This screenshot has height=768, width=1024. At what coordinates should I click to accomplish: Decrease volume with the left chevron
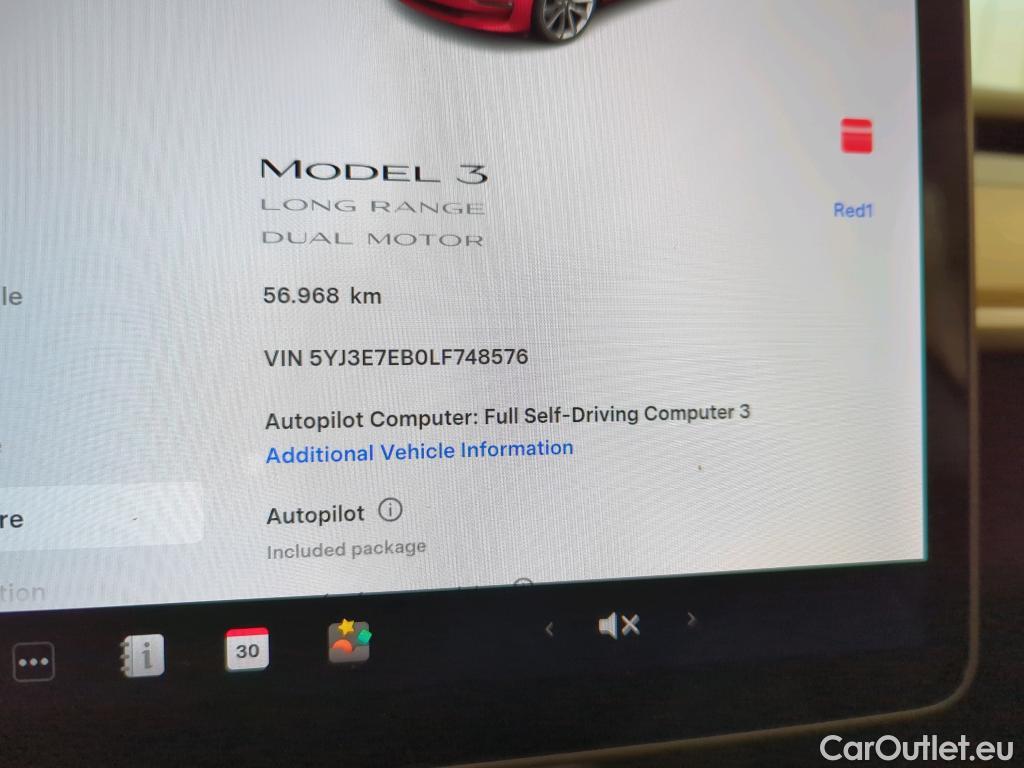[x=548, y=629]
